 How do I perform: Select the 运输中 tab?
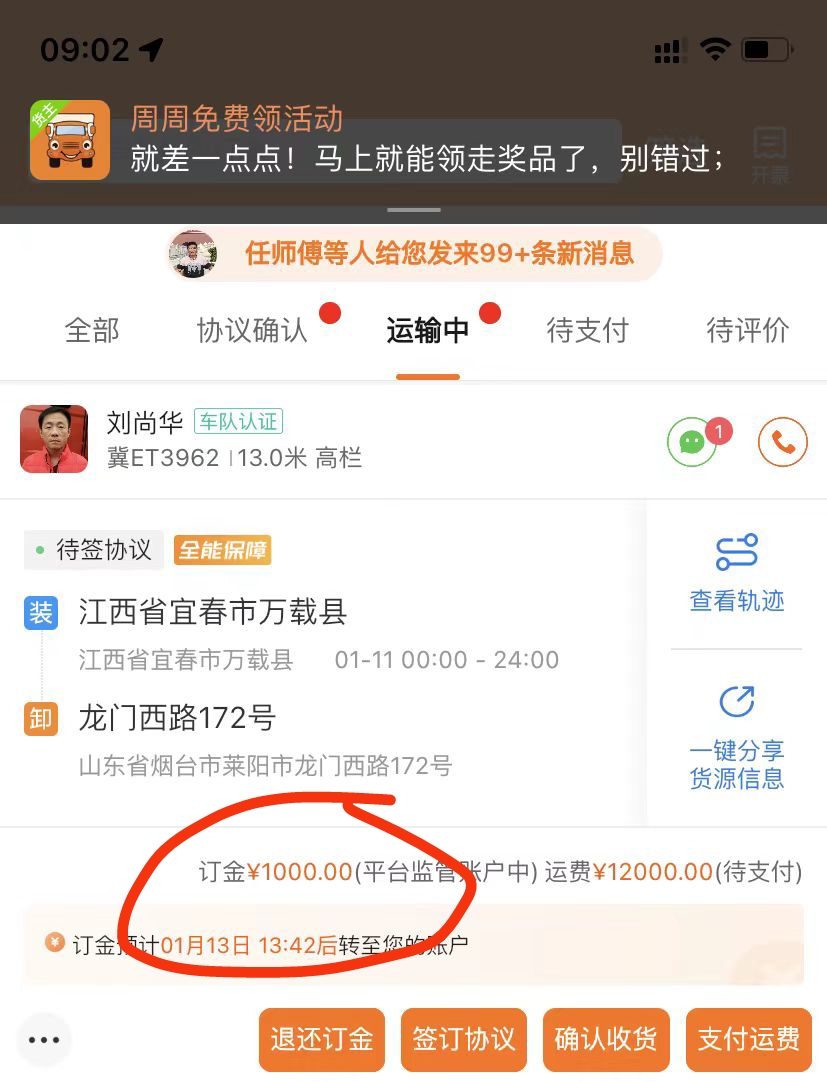tap(428, 330)
